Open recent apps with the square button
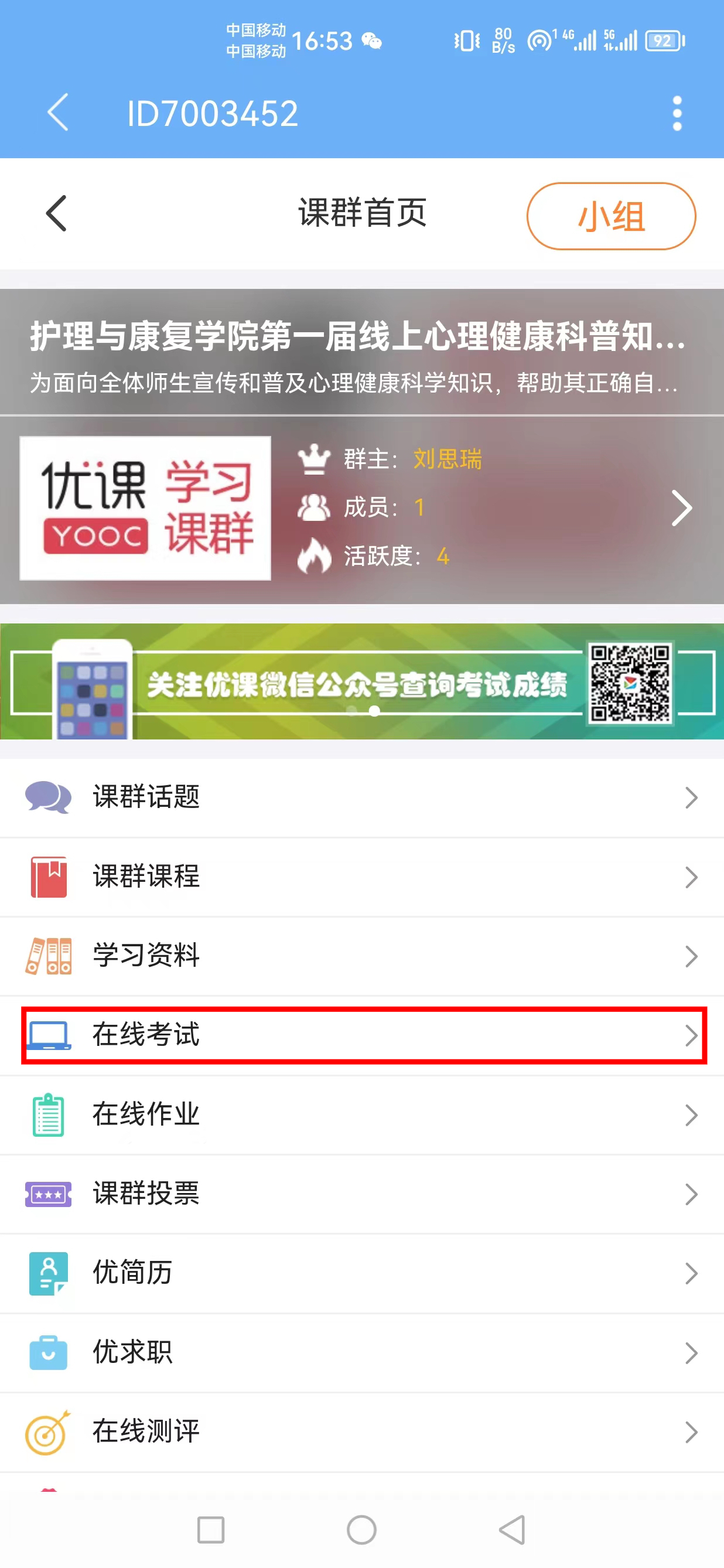This screenshot has height=1568, width=724. pos(211,1530)
